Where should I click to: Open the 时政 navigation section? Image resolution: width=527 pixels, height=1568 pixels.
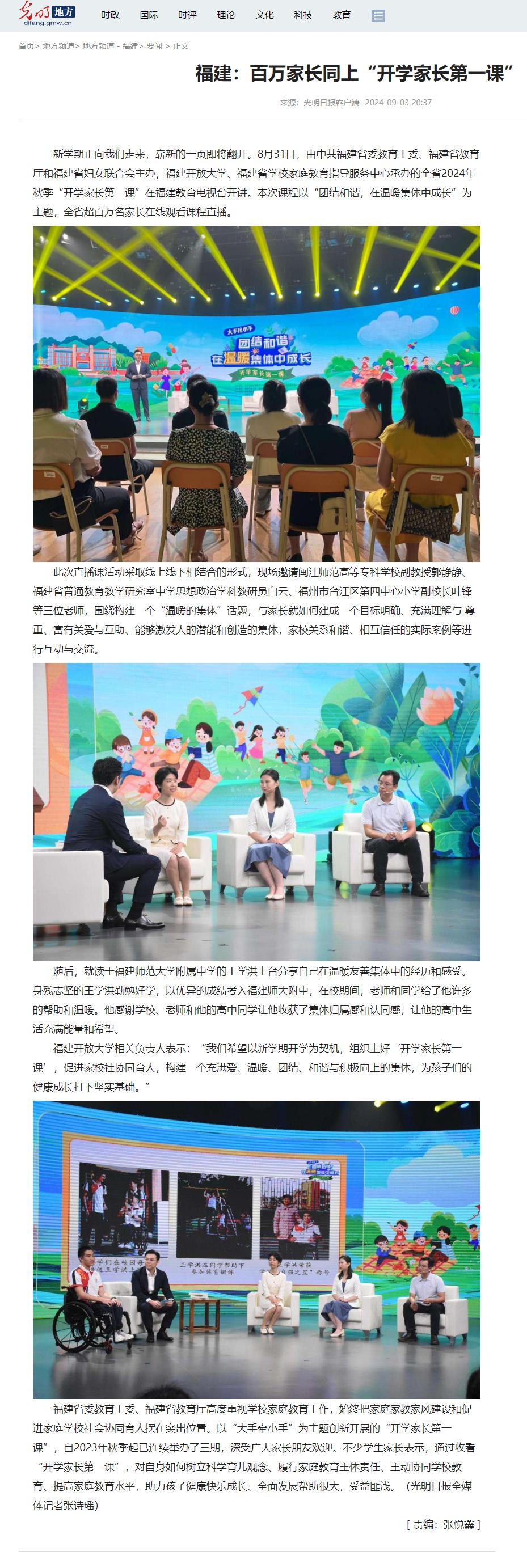click(x=110, y=15)
